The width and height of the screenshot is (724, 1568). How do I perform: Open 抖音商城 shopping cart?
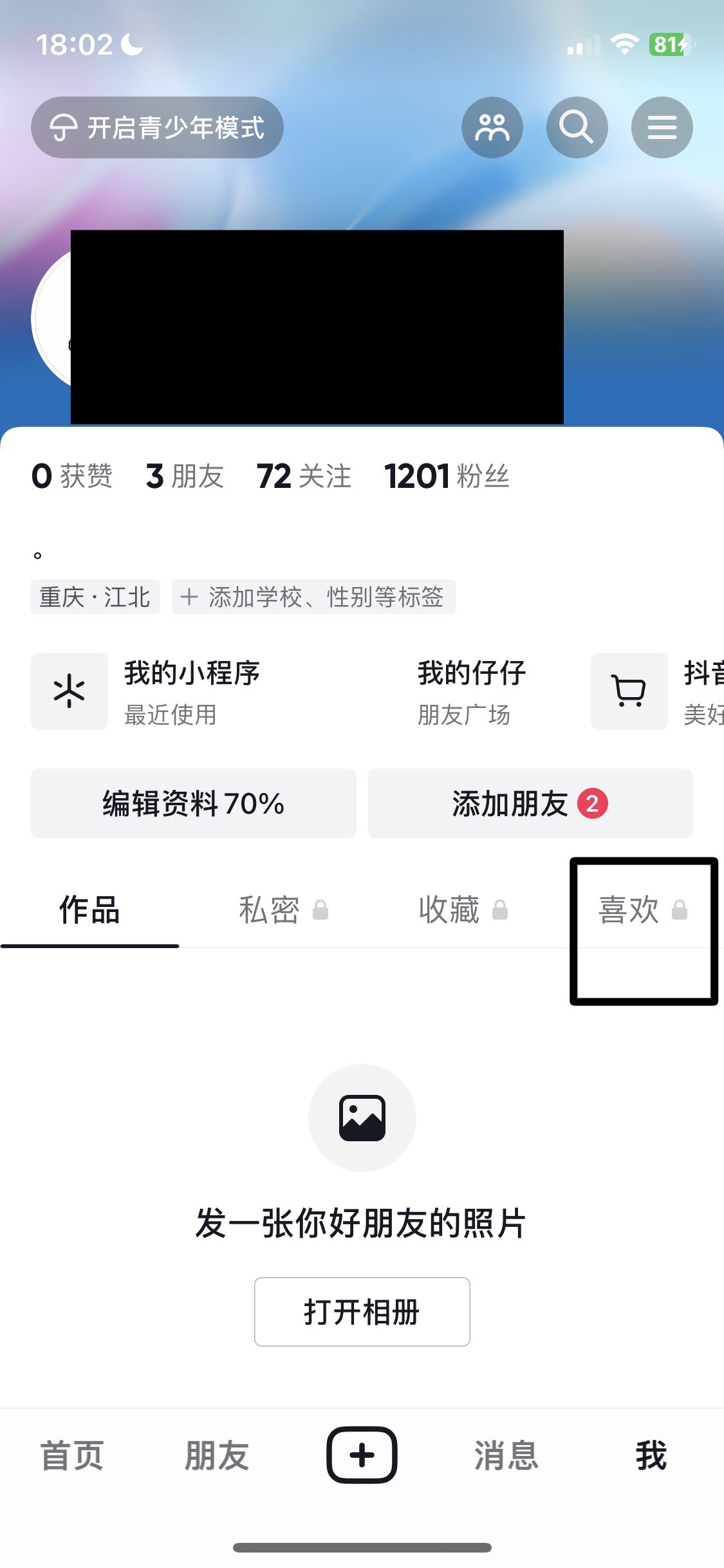629,691
